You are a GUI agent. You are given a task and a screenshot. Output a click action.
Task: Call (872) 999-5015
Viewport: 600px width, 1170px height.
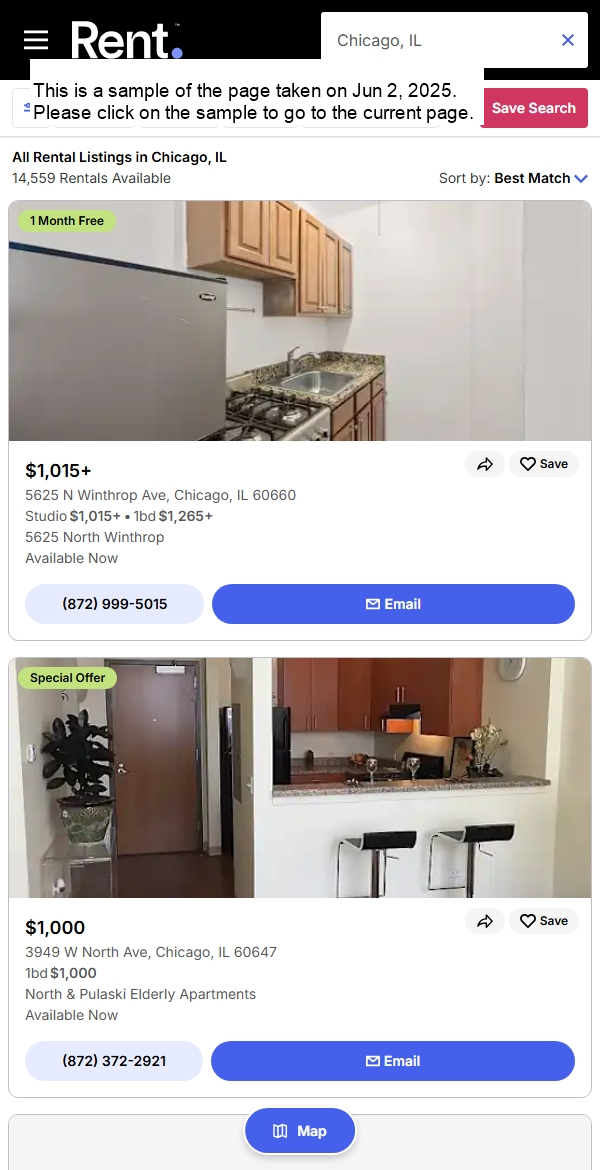tap(114, 604)
